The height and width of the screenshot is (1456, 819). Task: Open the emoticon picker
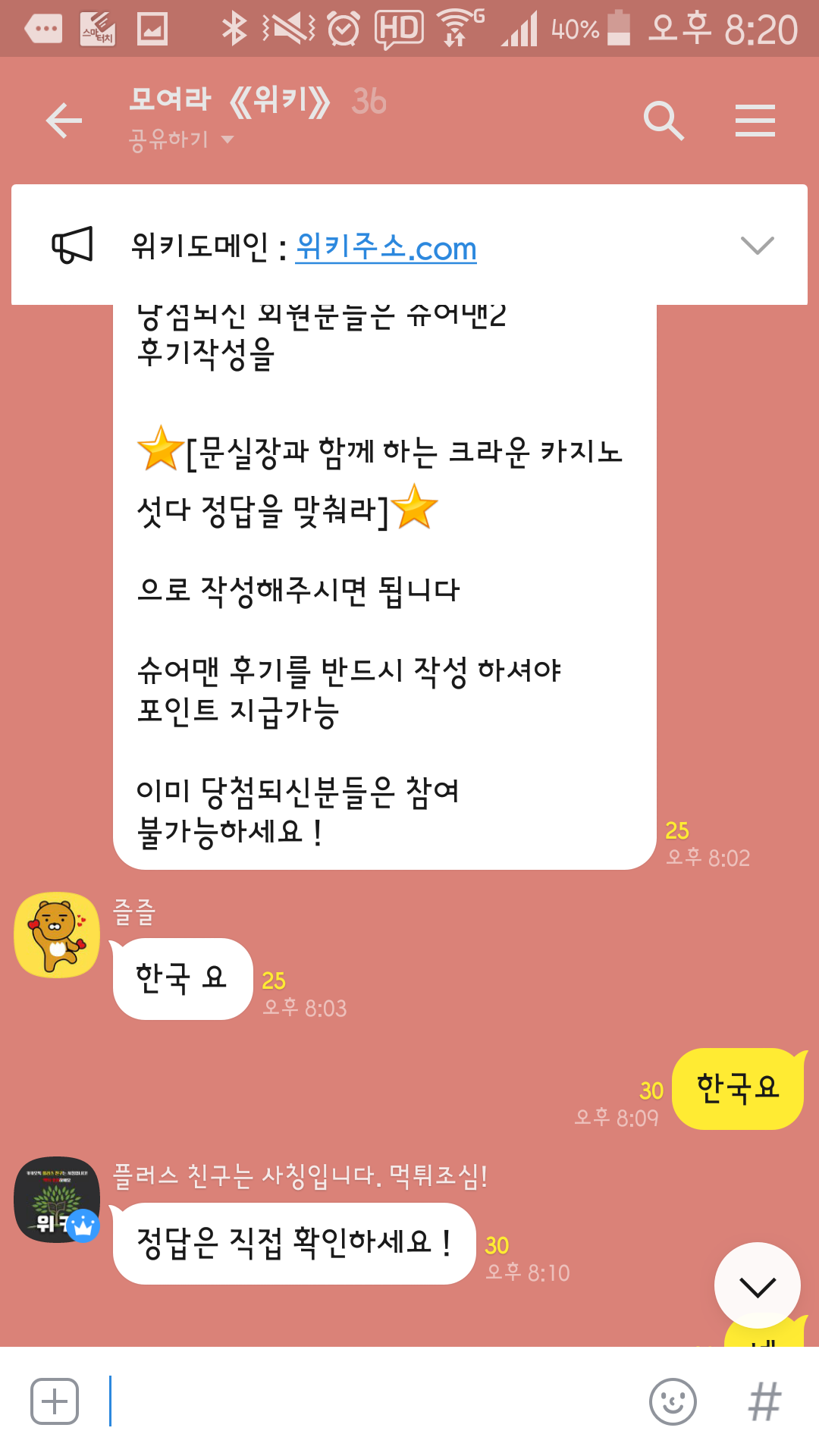[x=673, y=1401]
